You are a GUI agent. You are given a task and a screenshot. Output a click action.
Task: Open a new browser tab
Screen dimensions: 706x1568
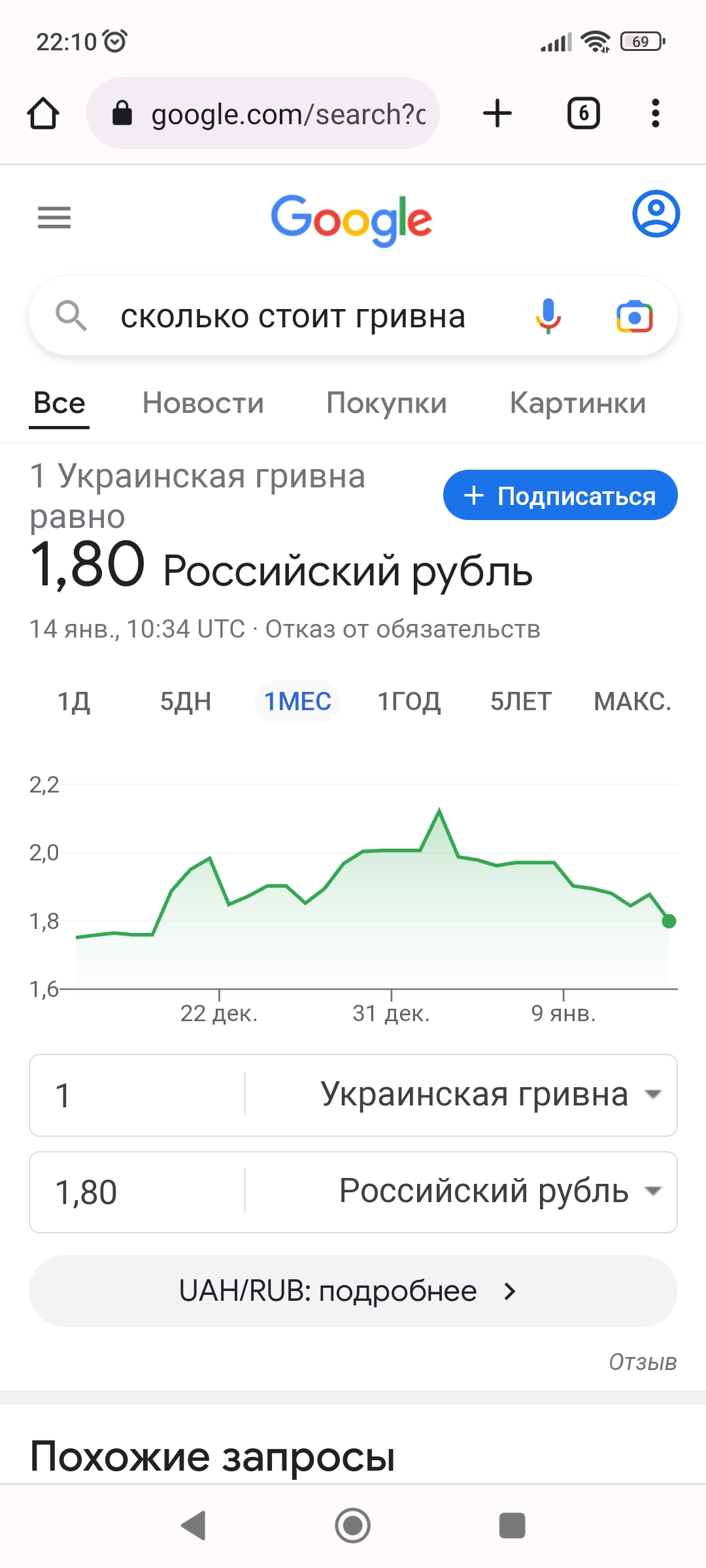coord(497,114)
